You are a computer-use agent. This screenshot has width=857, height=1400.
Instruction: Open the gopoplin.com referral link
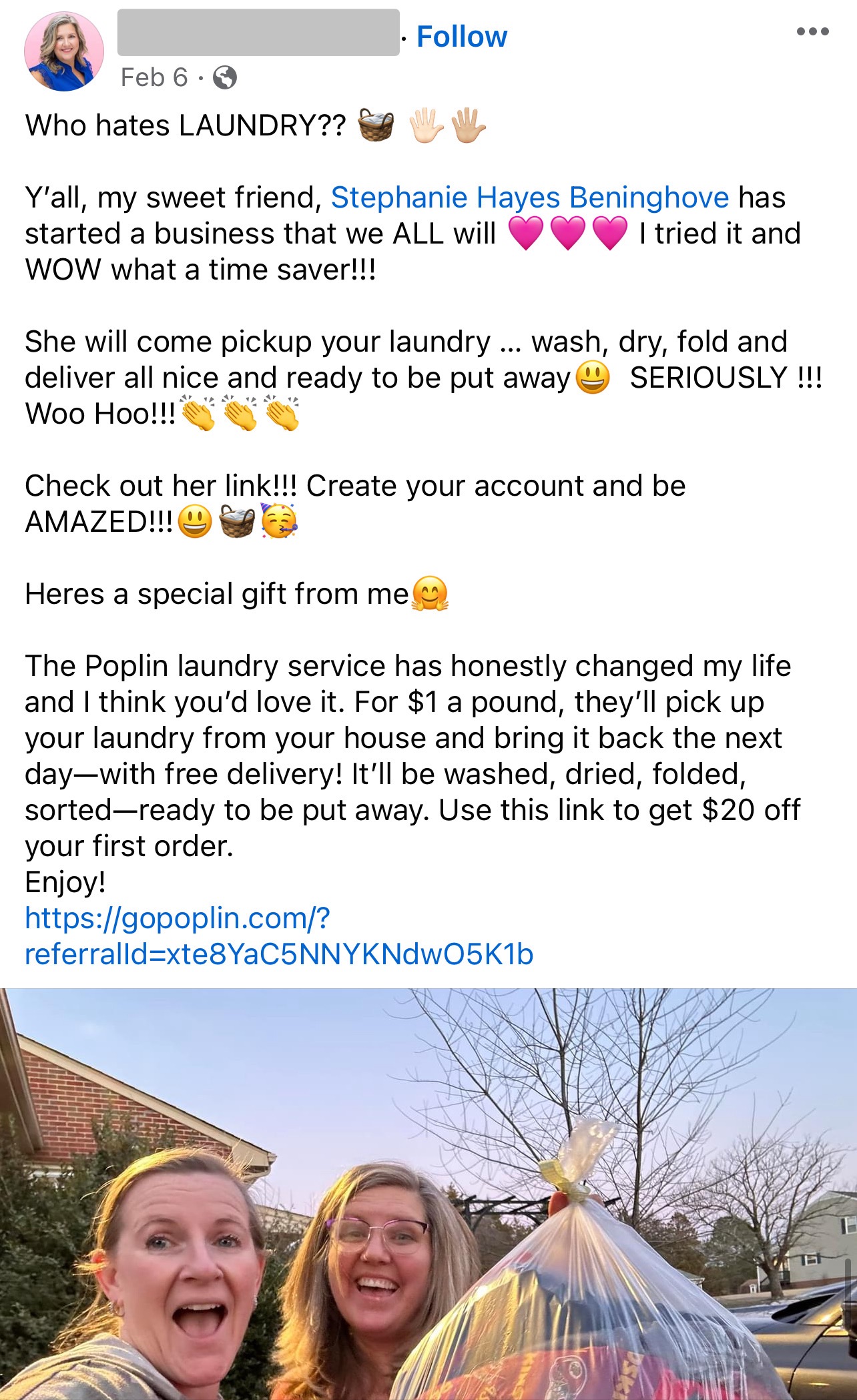[279, 936]
